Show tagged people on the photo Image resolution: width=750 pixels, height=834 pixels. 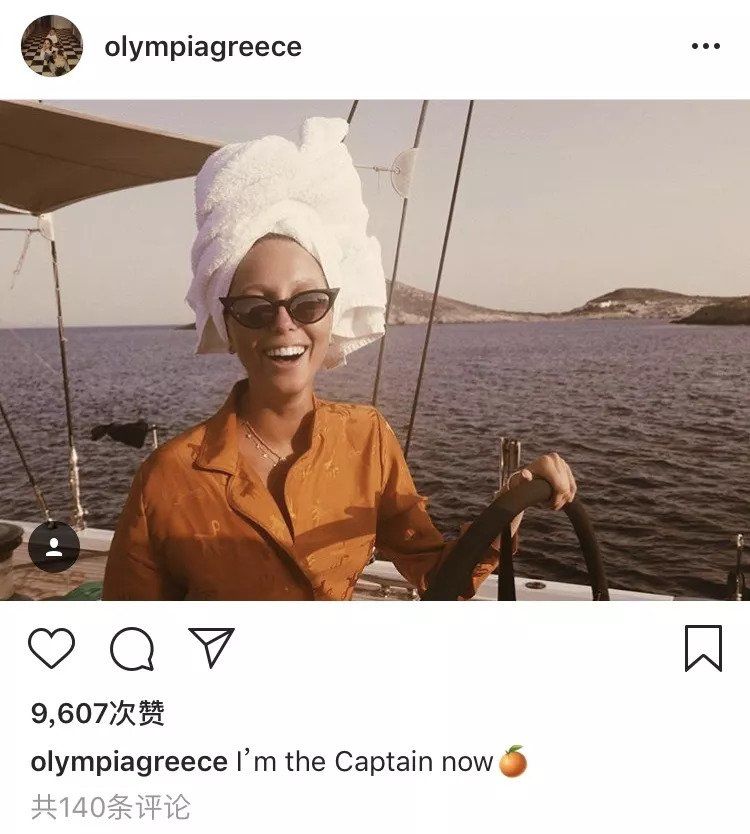[x=54, y=547]
